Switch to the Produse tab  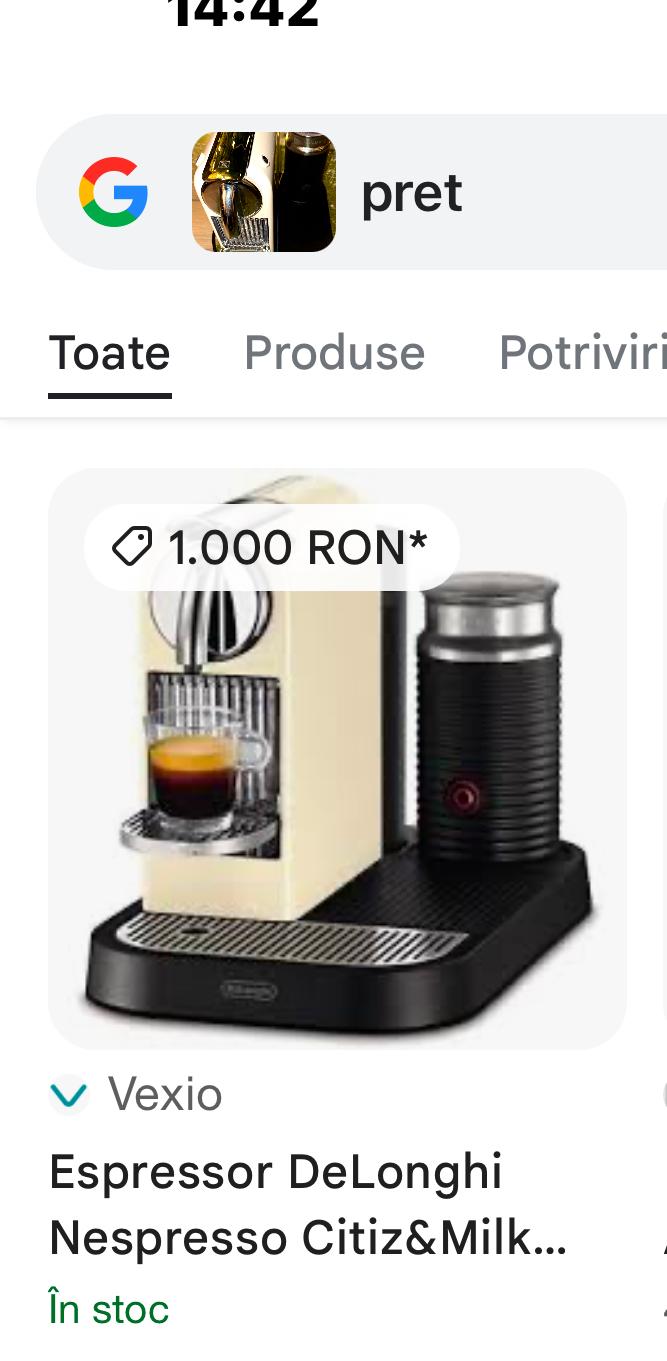[x=334, y=353]
